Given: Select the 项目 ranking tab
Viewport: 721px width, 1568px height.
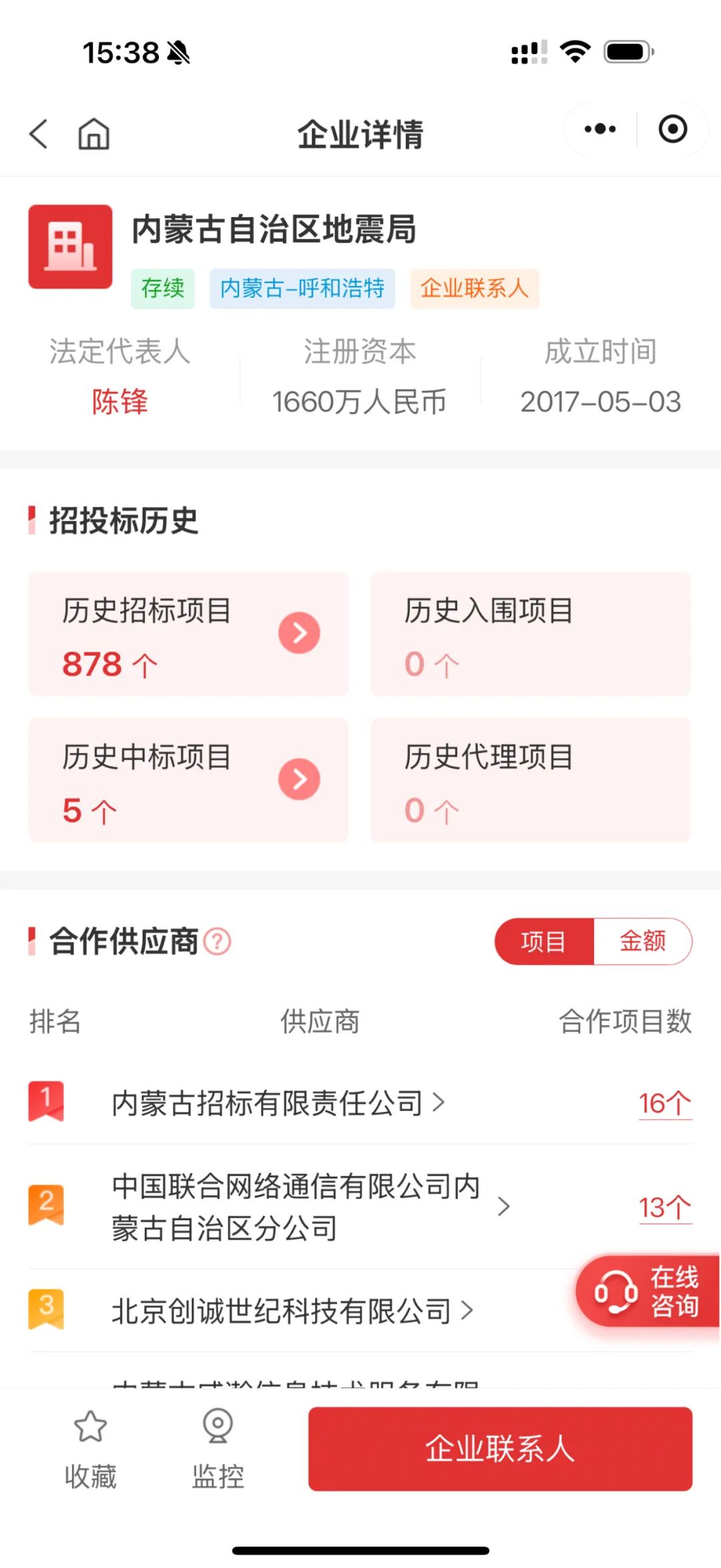Looking at the screenshot, I should click(544, 942).
